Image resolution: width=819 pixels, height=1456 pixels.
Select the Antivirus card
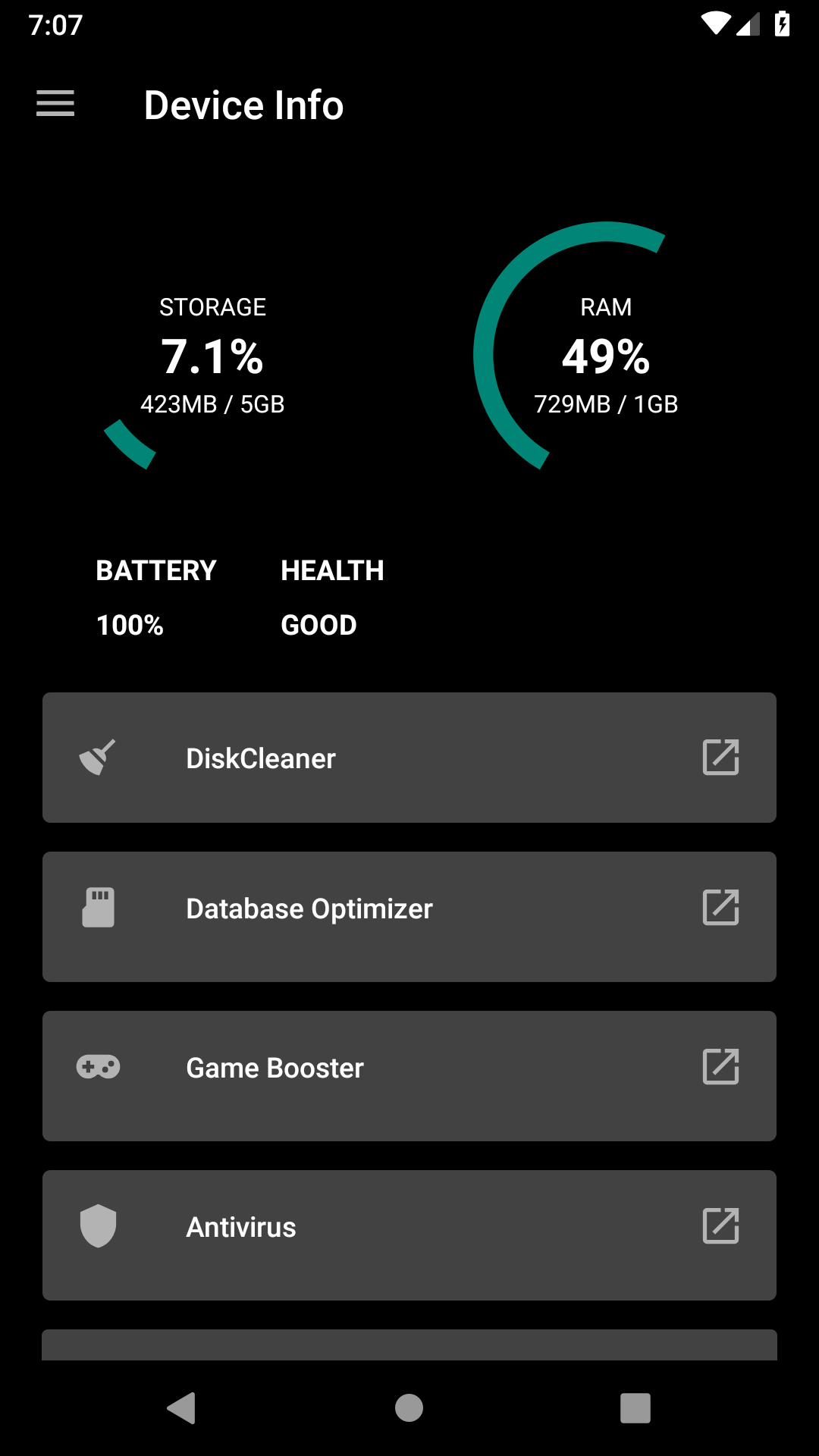[x=409, y=1235]
